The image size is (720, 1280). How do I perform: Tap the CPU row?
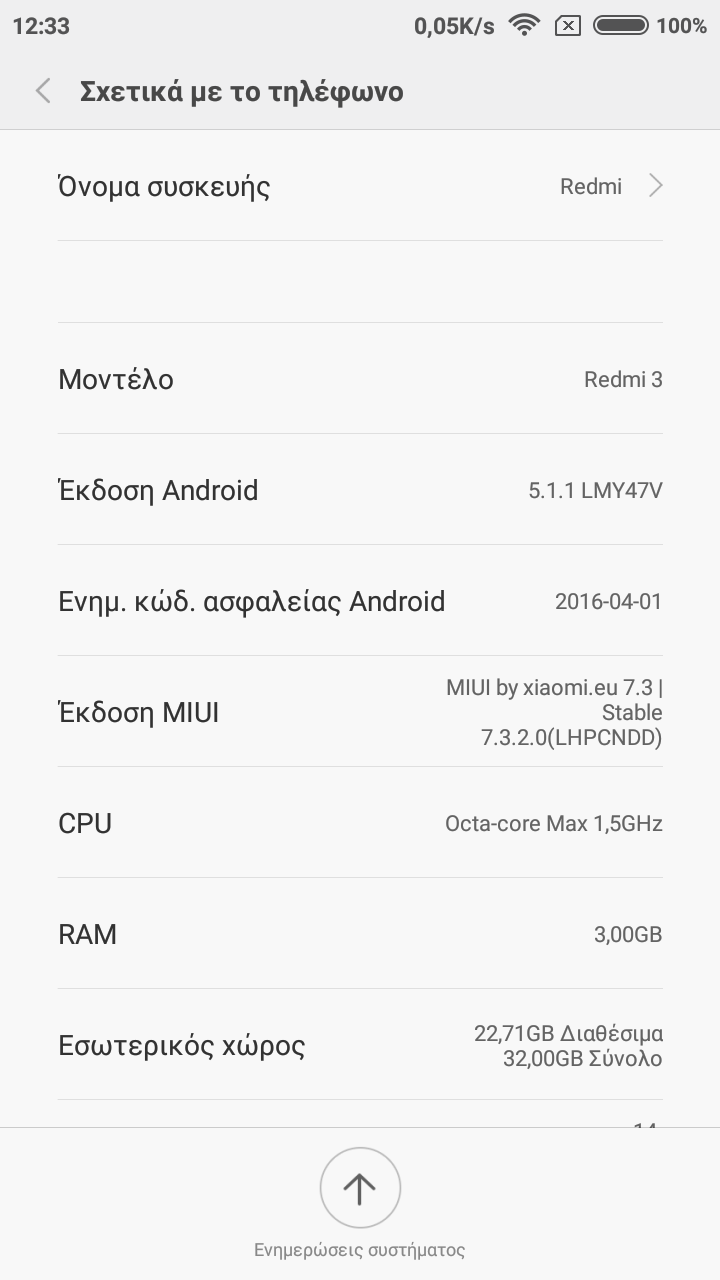tap(360, 823)
